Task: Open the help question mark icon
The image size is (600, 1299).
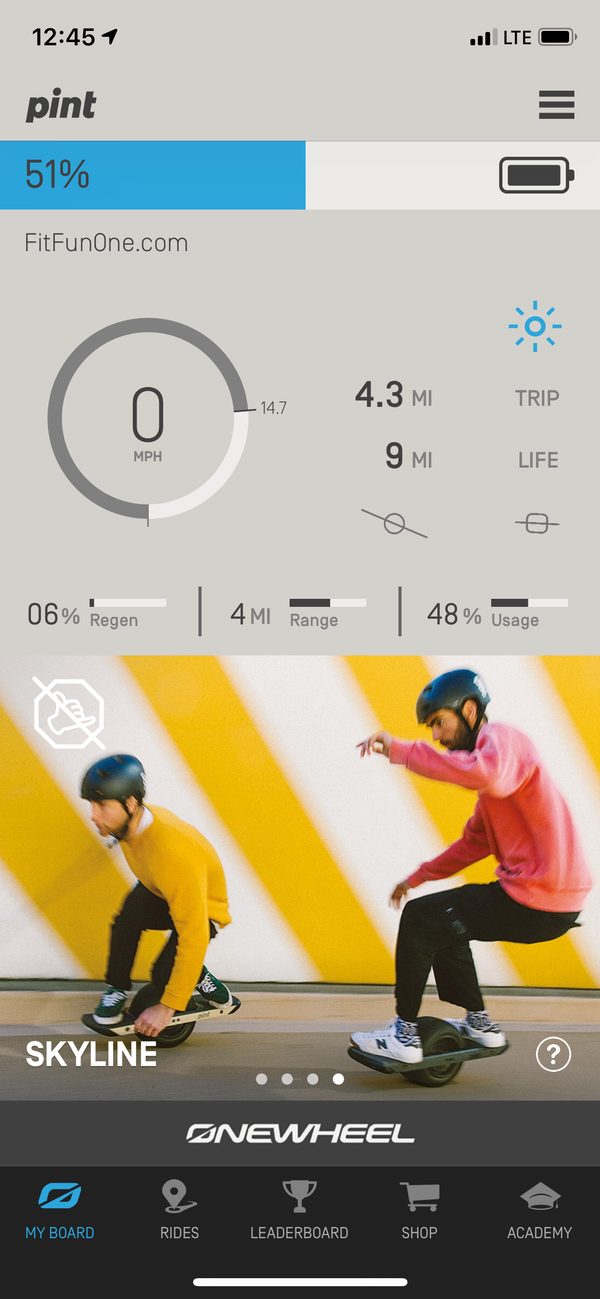Action: pos(553,1054)
